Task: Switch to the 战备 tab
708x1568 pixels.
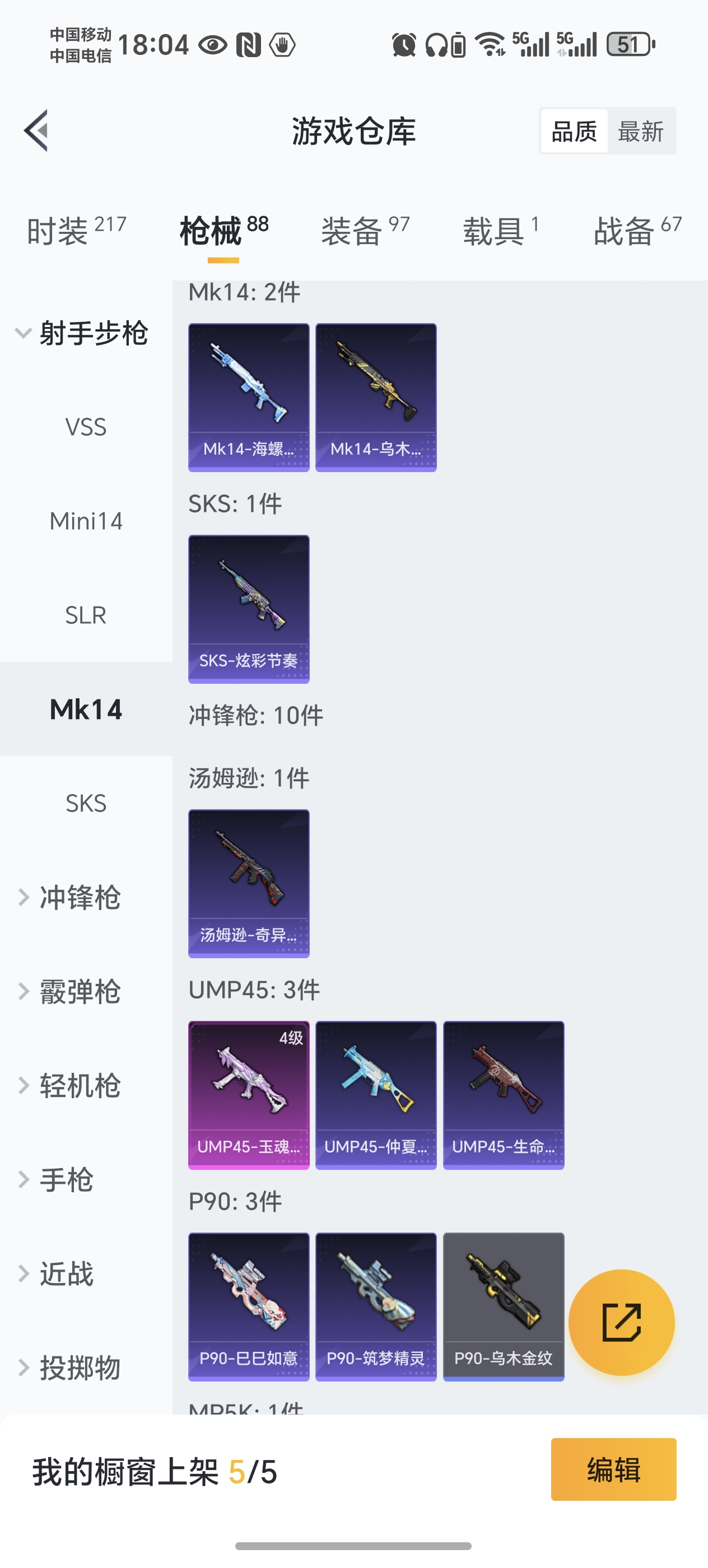Action: click(637, 231)
